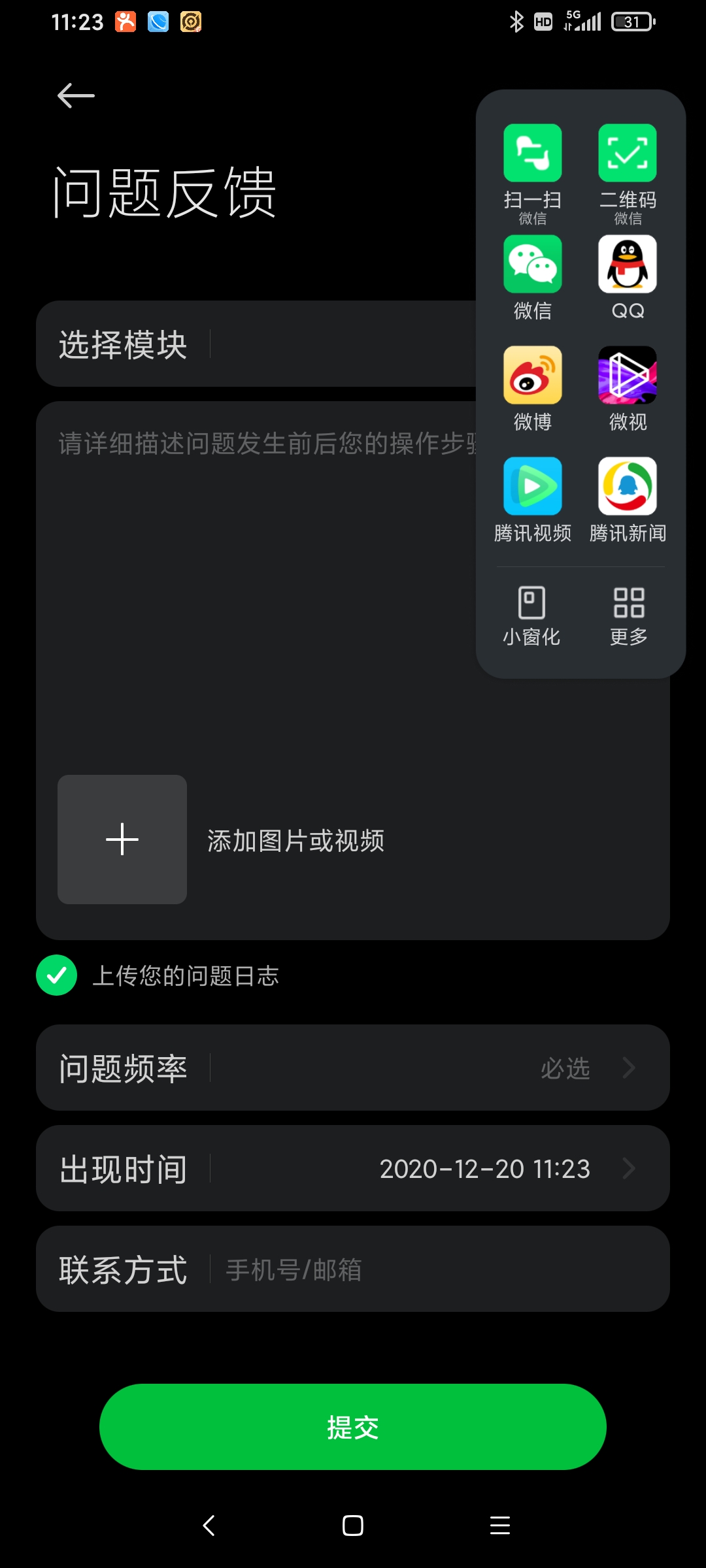706x1568 pixels.
Task: Launch QQ from the side panel
Action: coord(628,278)
